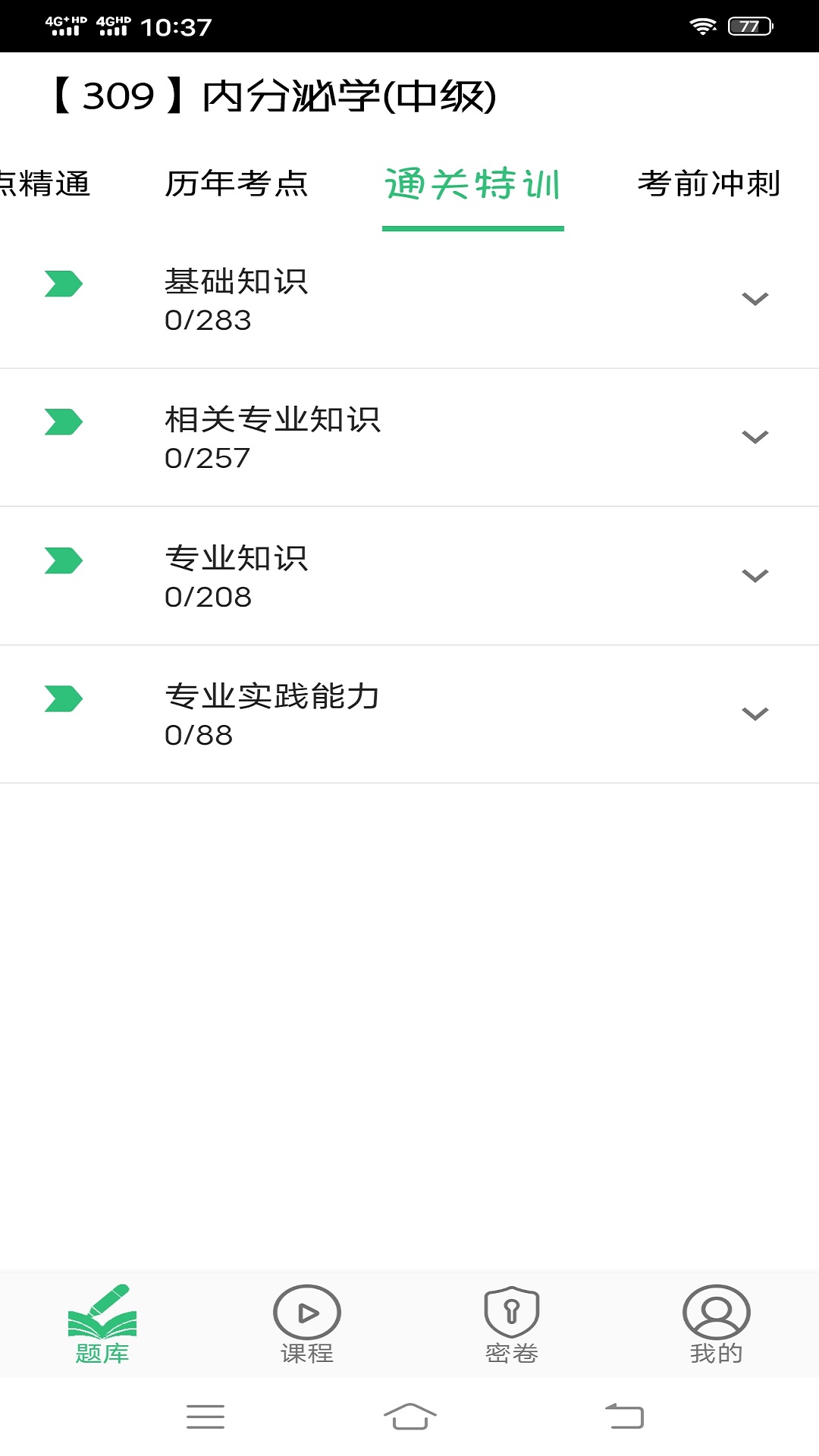Expand the 基础知识 section

point(755,299)
